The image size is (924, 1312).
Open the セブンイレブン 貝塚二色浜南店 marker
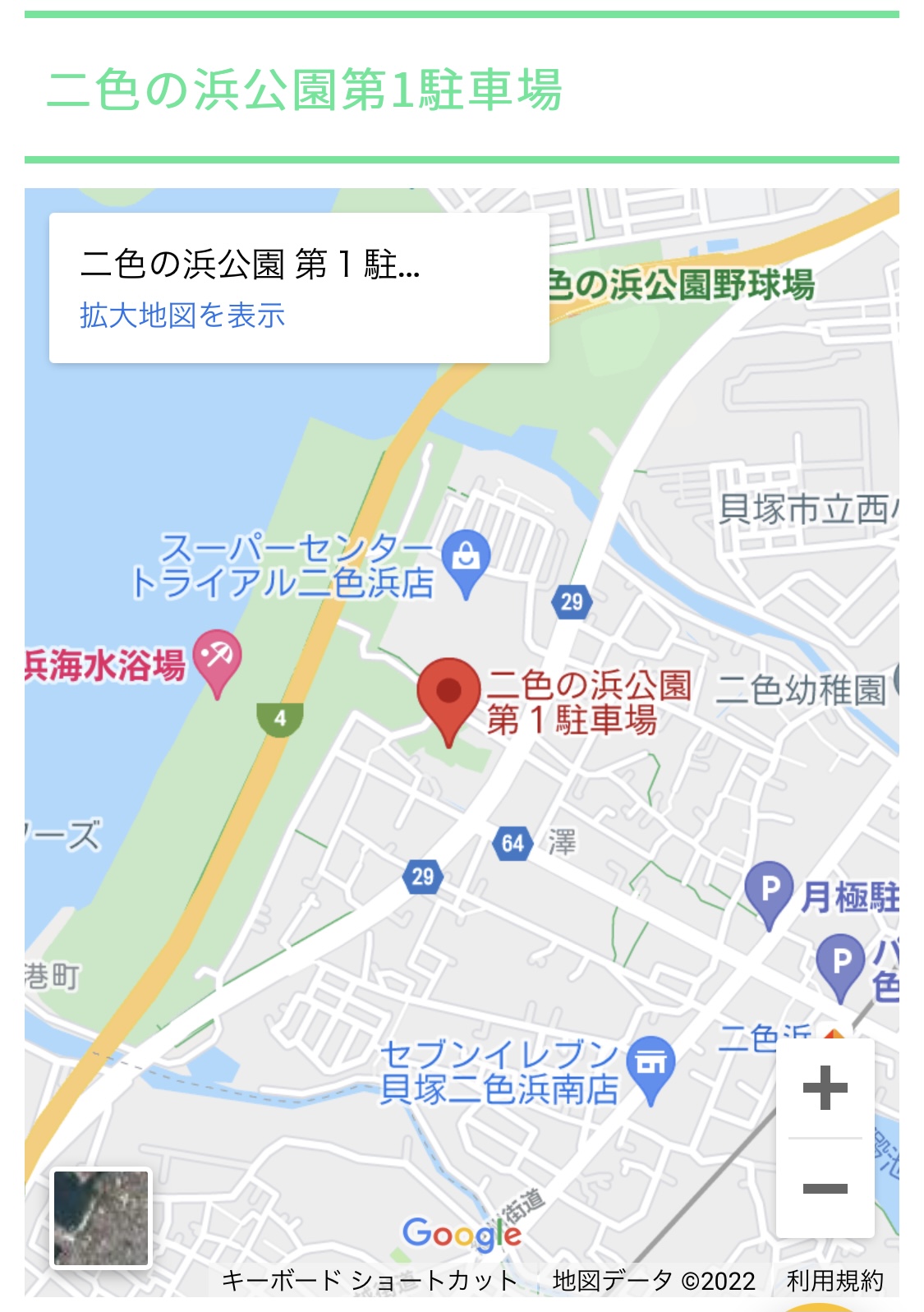point(650,1065)
